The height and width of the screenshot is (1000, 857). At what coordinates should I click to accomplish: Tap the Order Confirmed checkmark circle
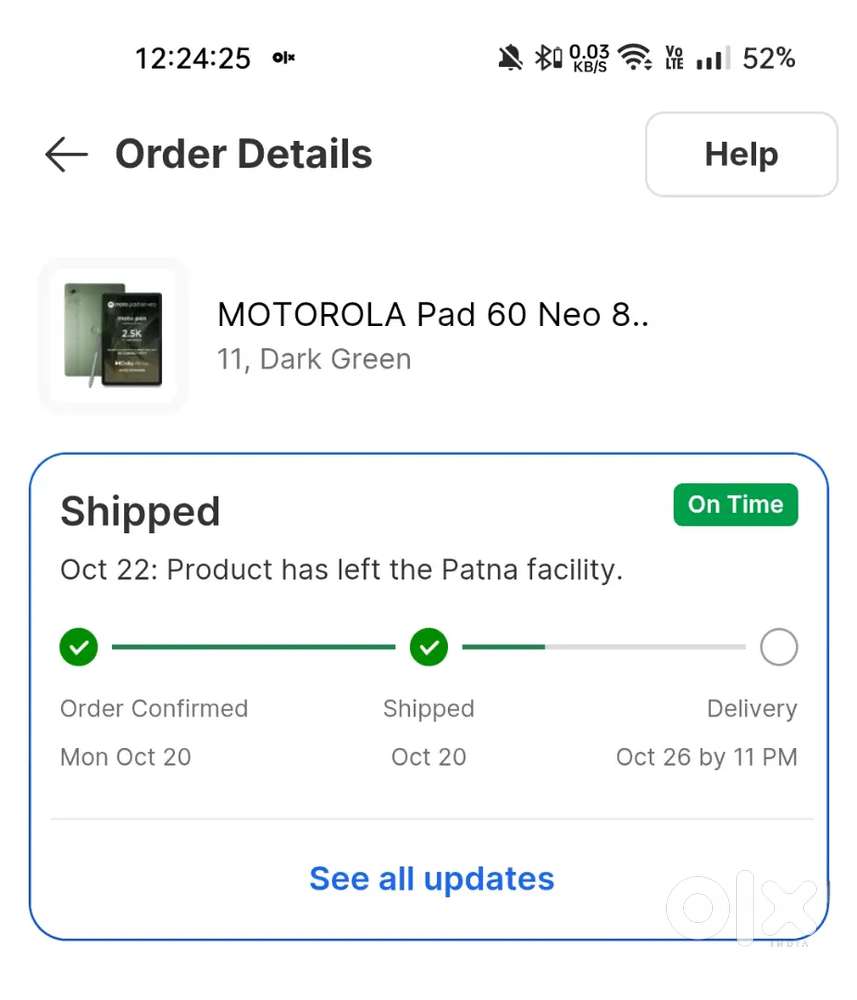pyautogui.click(x=78, y=647)
